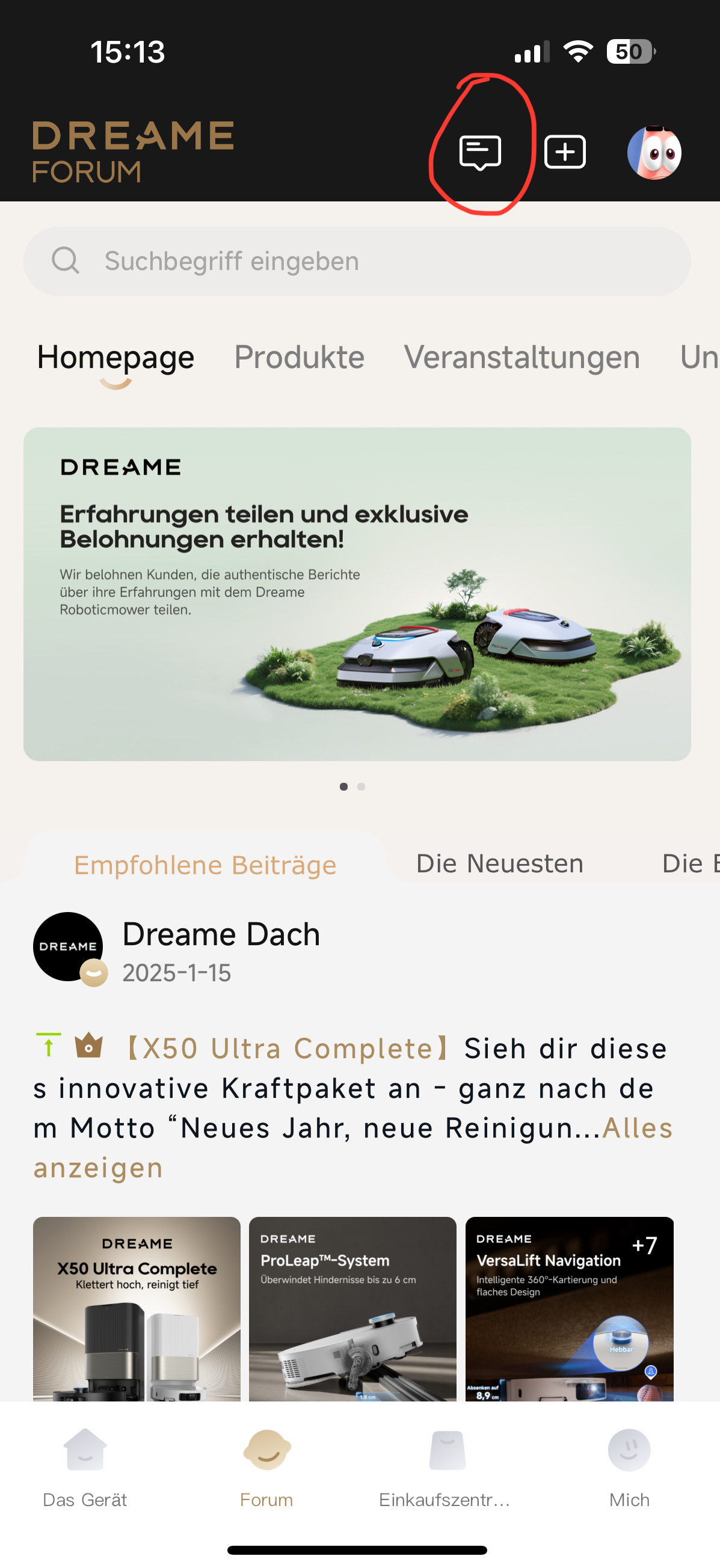The image size is (720, 1568).
Task: Select Empfohlene Beiträge tab
Action: point(205,865)
